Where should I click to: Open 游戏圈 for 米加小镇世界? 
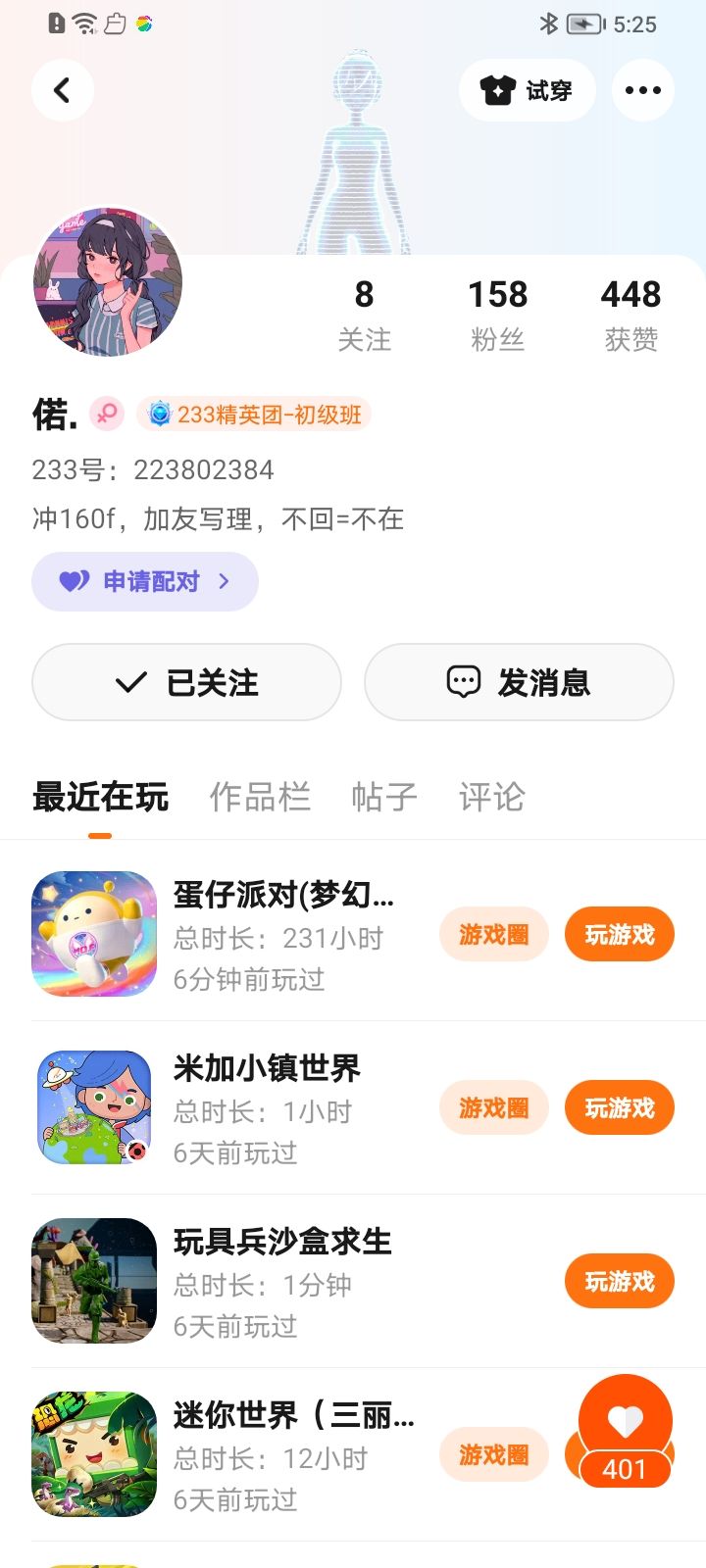click(x=494, y=1108)
